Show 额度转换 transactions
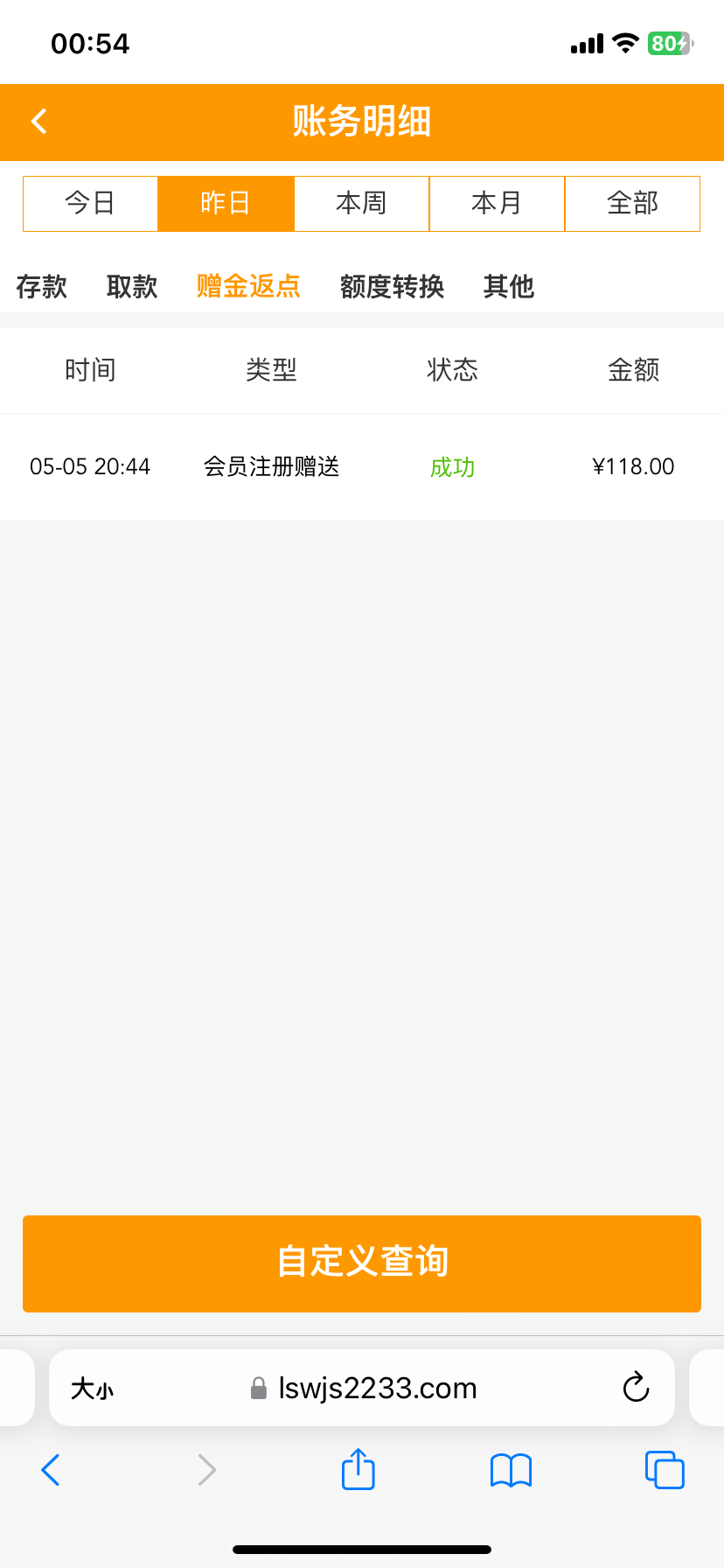 (392, 286)
